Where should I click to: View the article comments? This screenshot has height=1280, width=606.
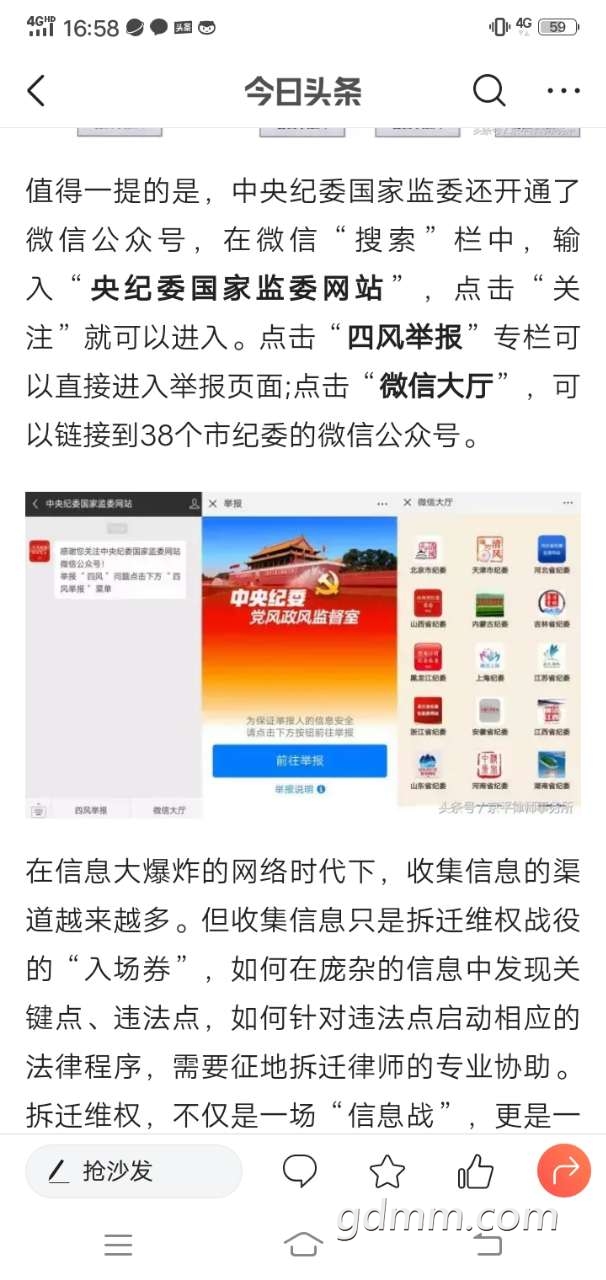coord(300,1171)
